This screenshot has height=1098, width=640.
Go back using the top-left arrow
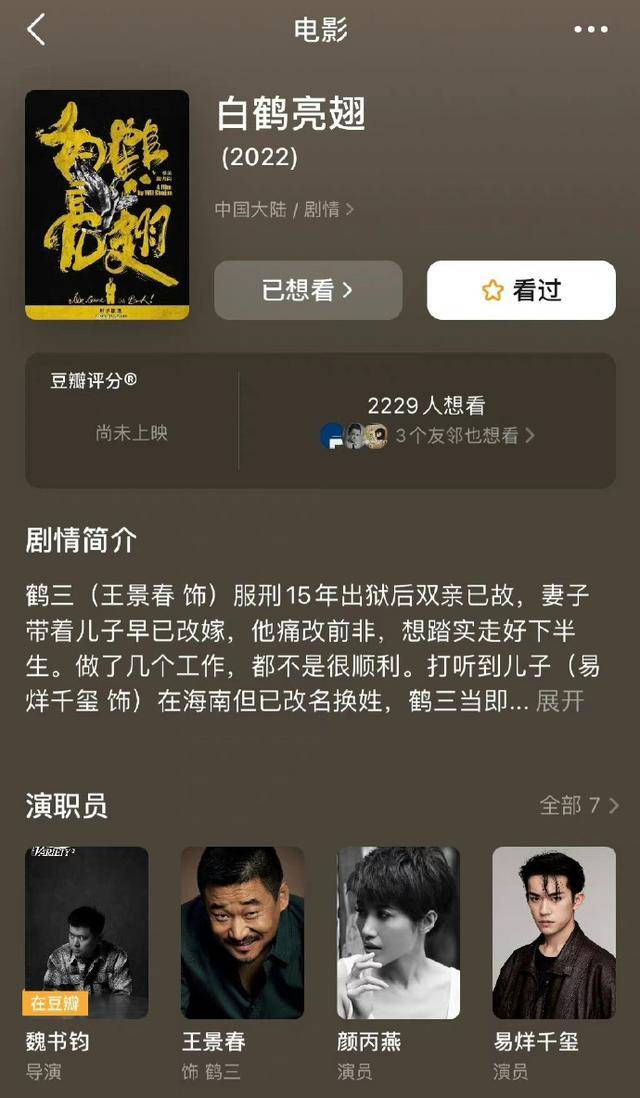pyautogui.click(x=36, y=30)
